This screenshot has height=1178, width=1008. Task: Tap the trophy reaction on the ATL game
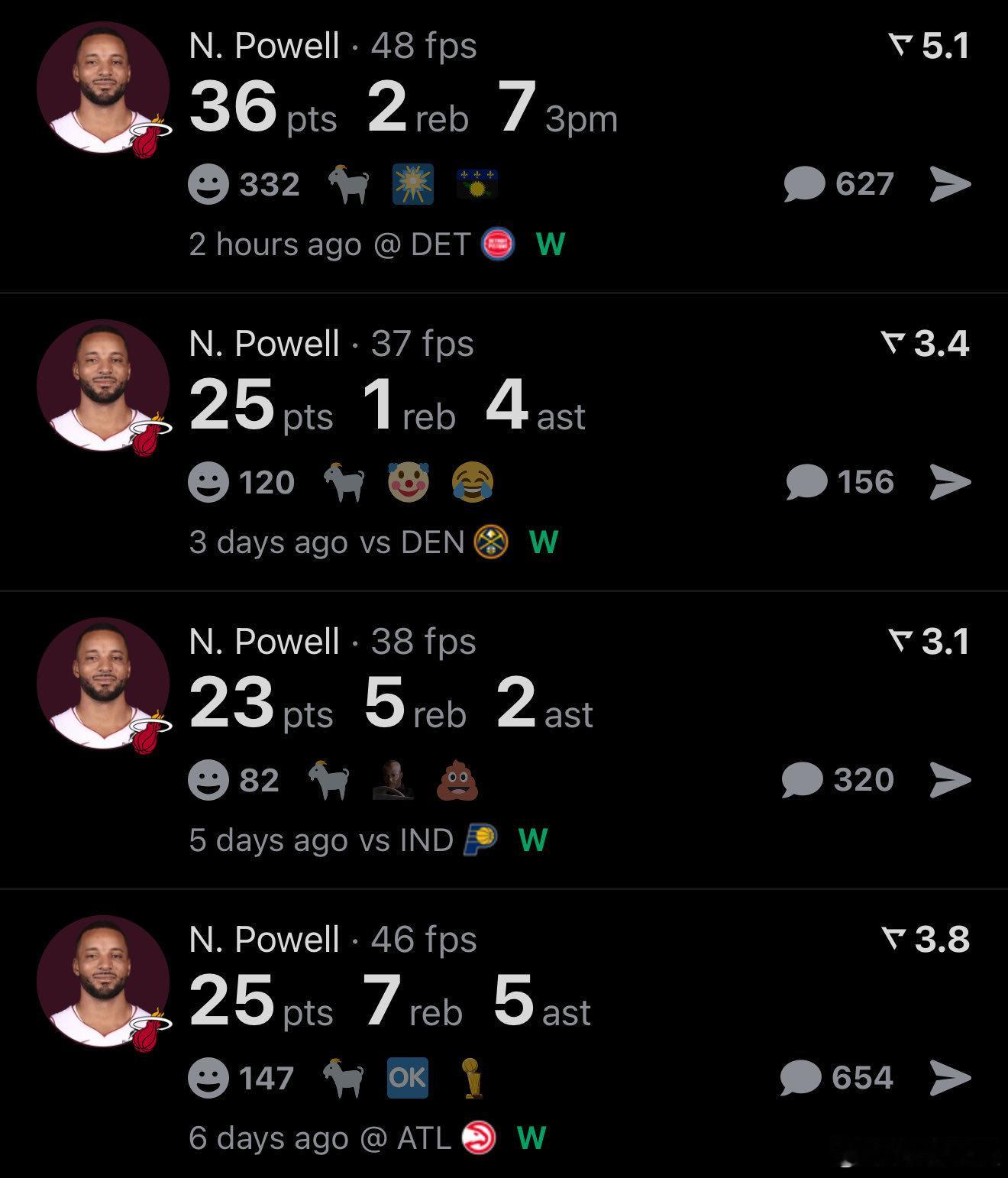[x=473, y=1079]
